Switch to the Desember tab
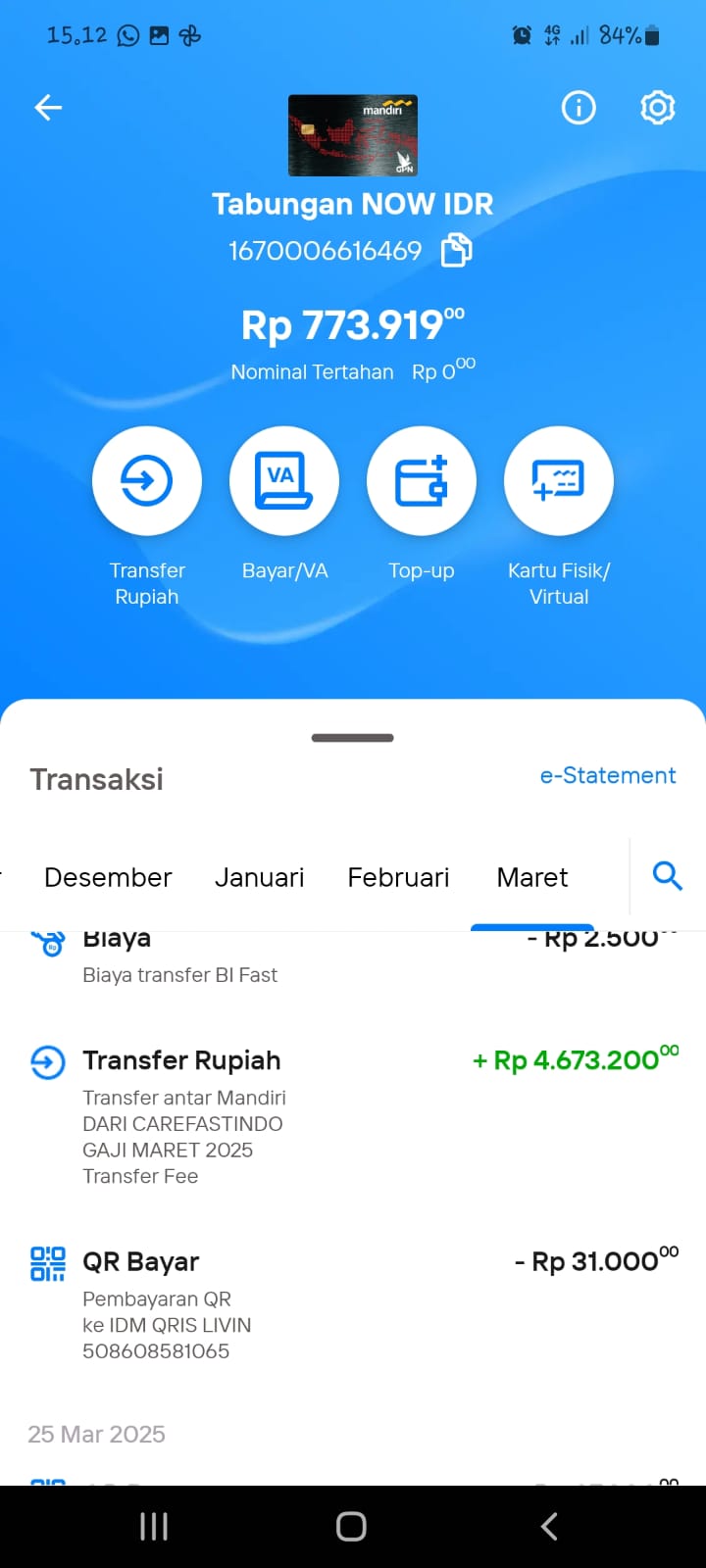 coord(108,877)
